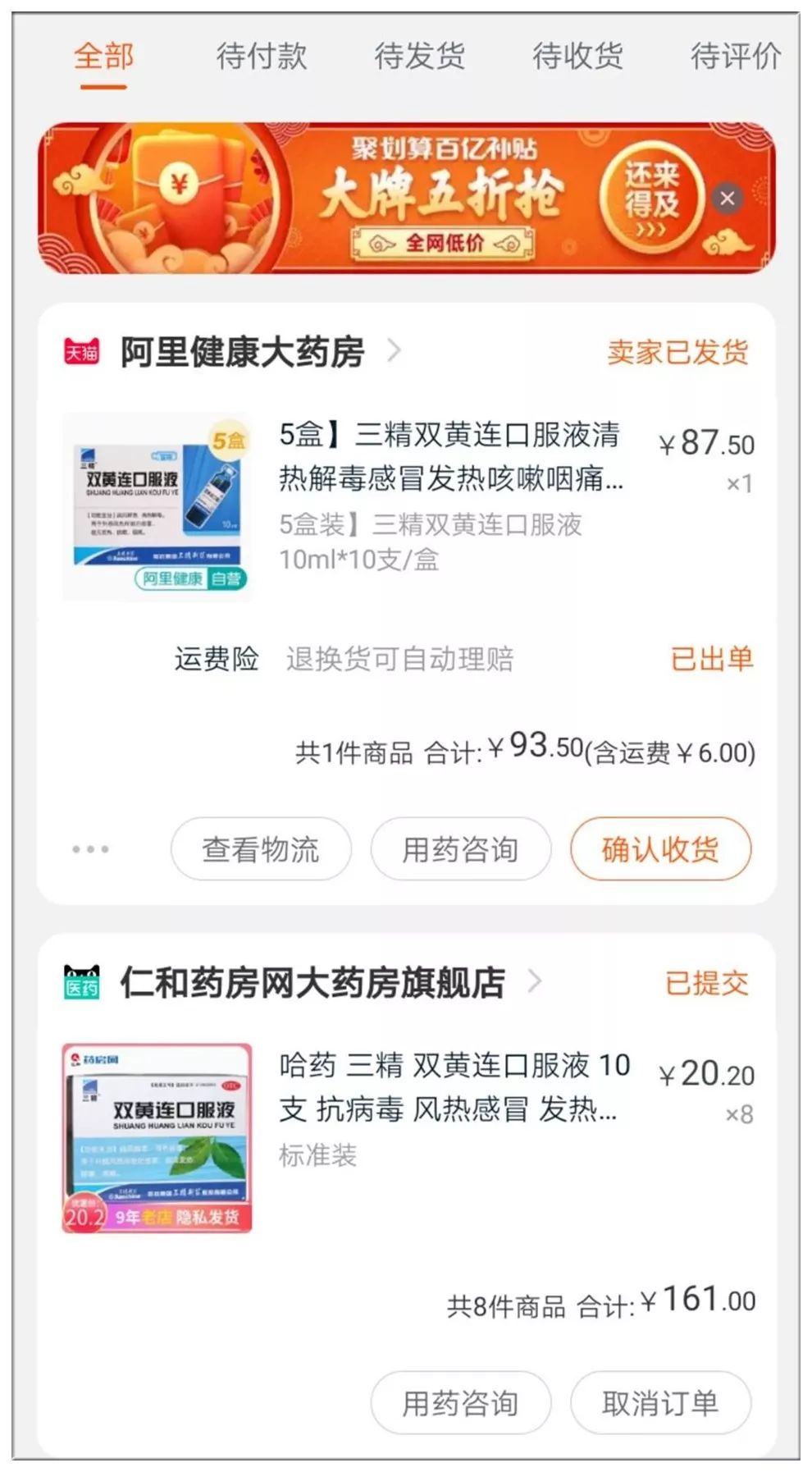Viewport: 812px width, 1472px height.
Task: Open the 待发货 tab
Action: [x=419, y=57]
